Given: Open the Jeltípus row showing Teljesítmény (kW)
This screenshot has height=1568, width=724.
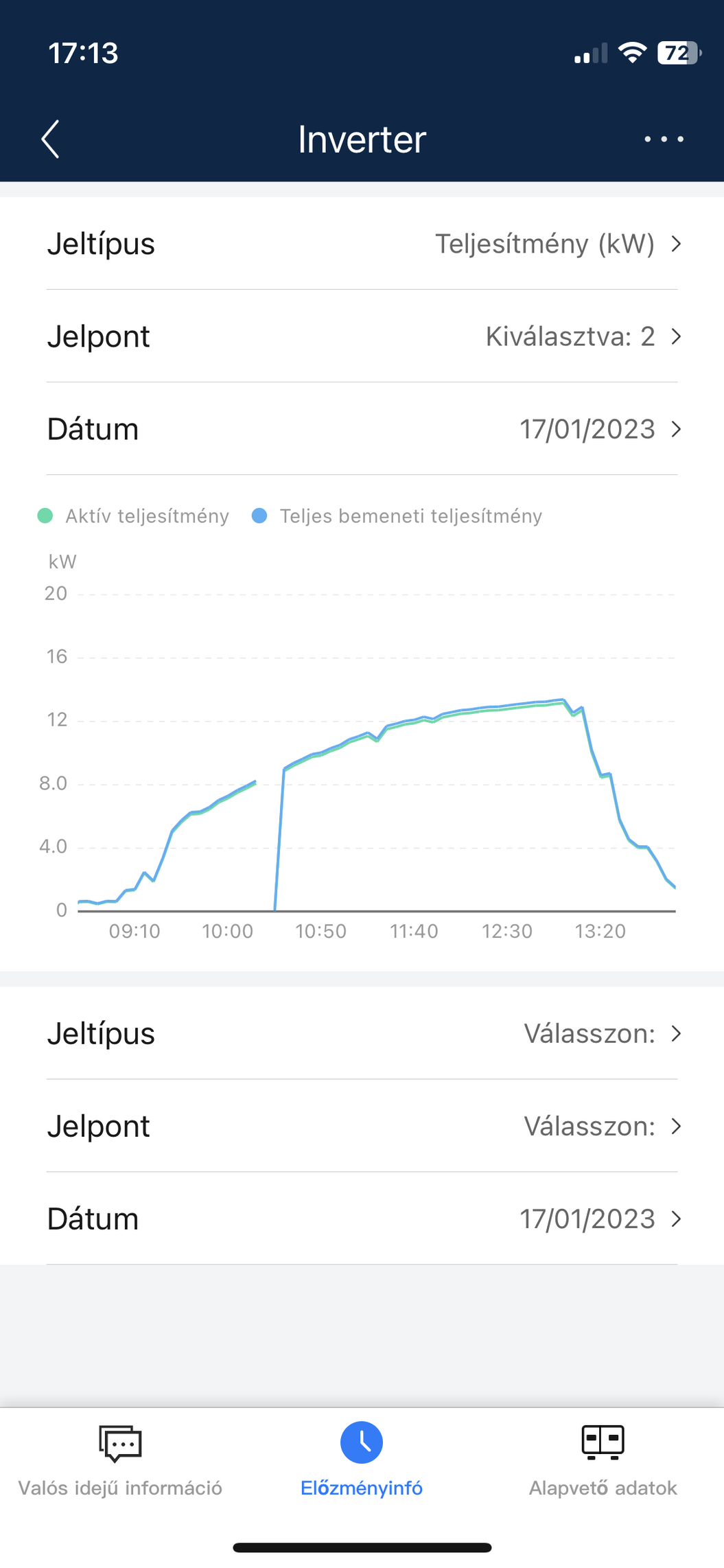Looking at the screenshot, I should 362,244.
